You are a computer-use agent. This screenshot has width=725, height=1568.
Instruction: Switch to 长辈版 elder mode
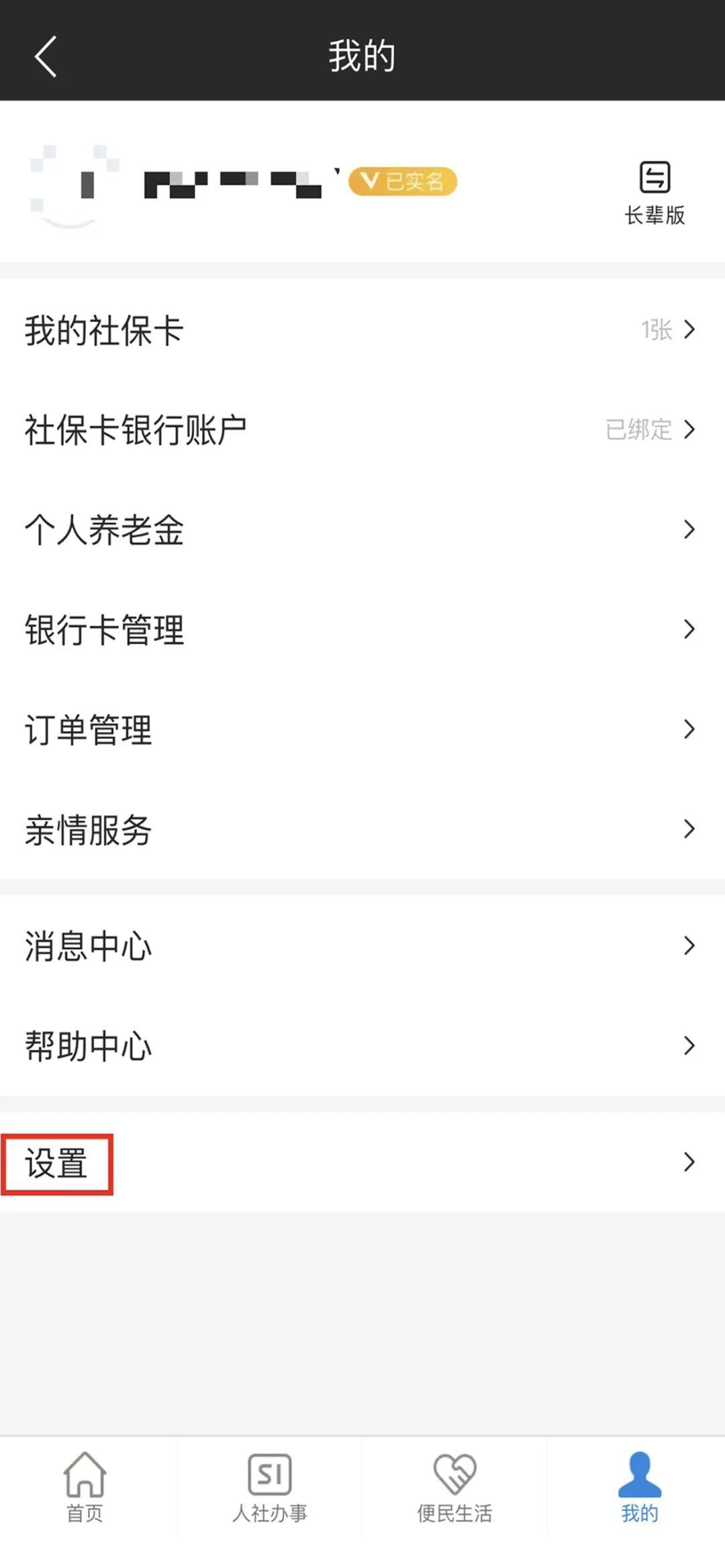click(655, 192)
